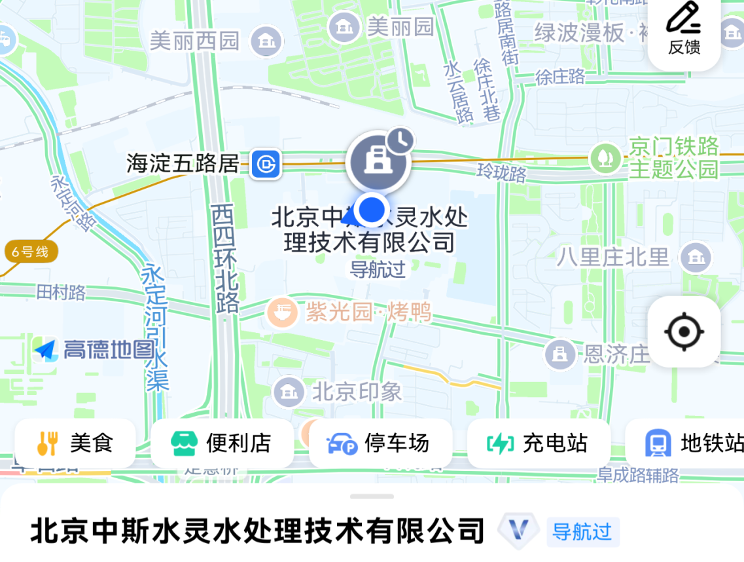
Task: Select the 美食 food chip
Action: (76, 443)
